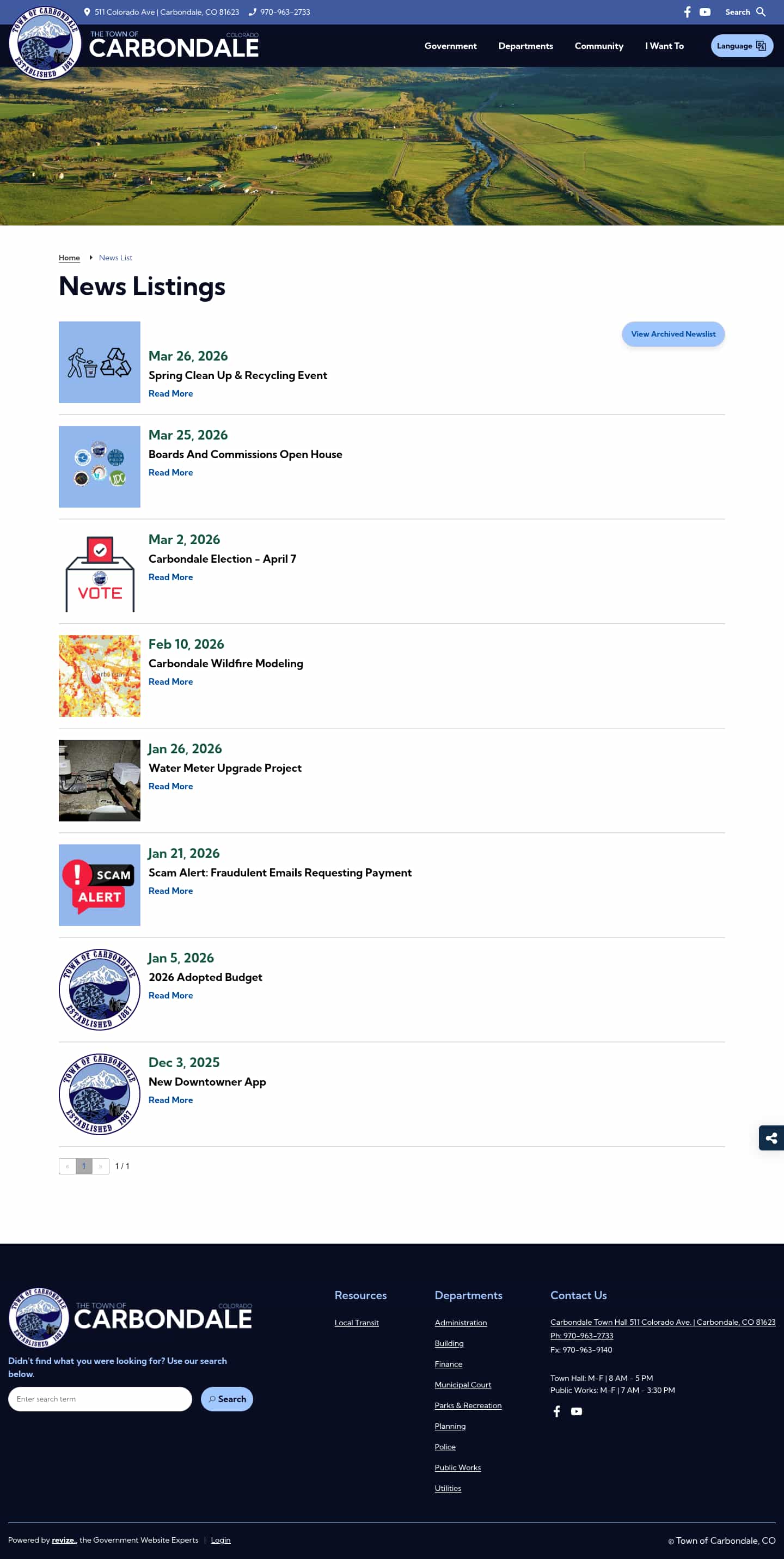
Task: Open the Carbondale Election vote thumbnail
Action: [100, 572]
